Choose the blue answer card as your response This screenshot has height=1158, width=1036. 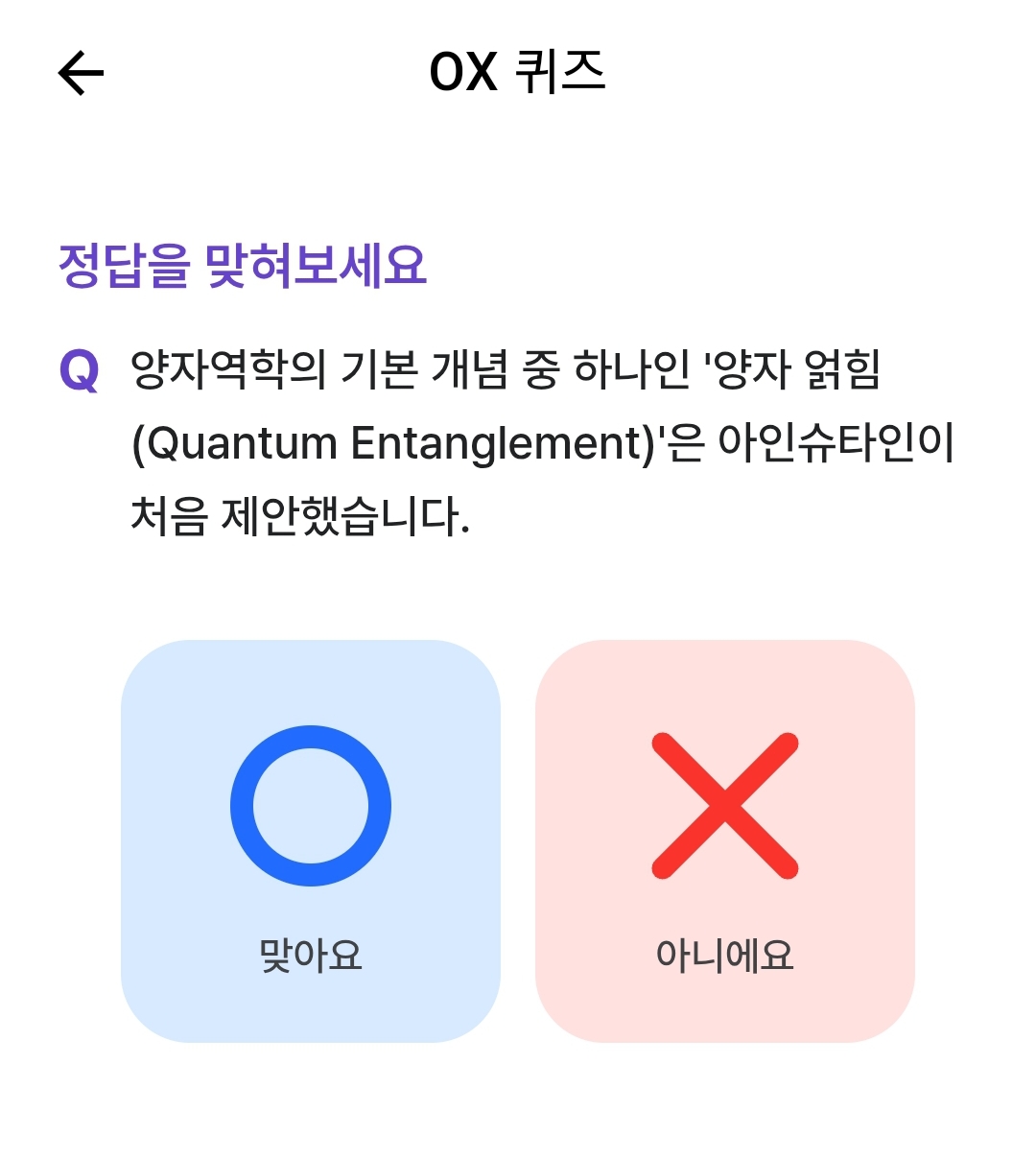click(x=310, y=839)
